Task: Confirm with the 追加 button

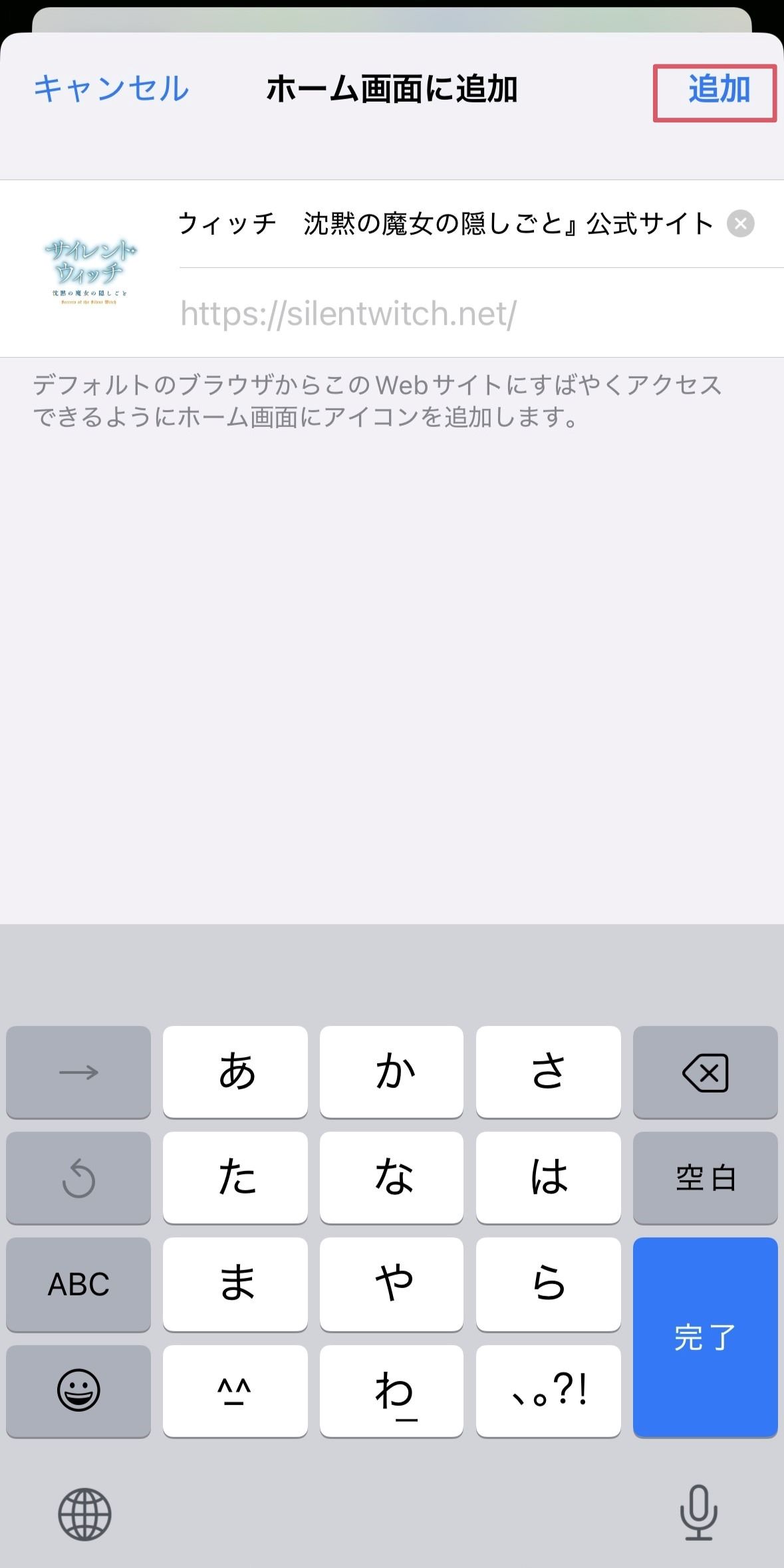Action: [x=718, y=89]
